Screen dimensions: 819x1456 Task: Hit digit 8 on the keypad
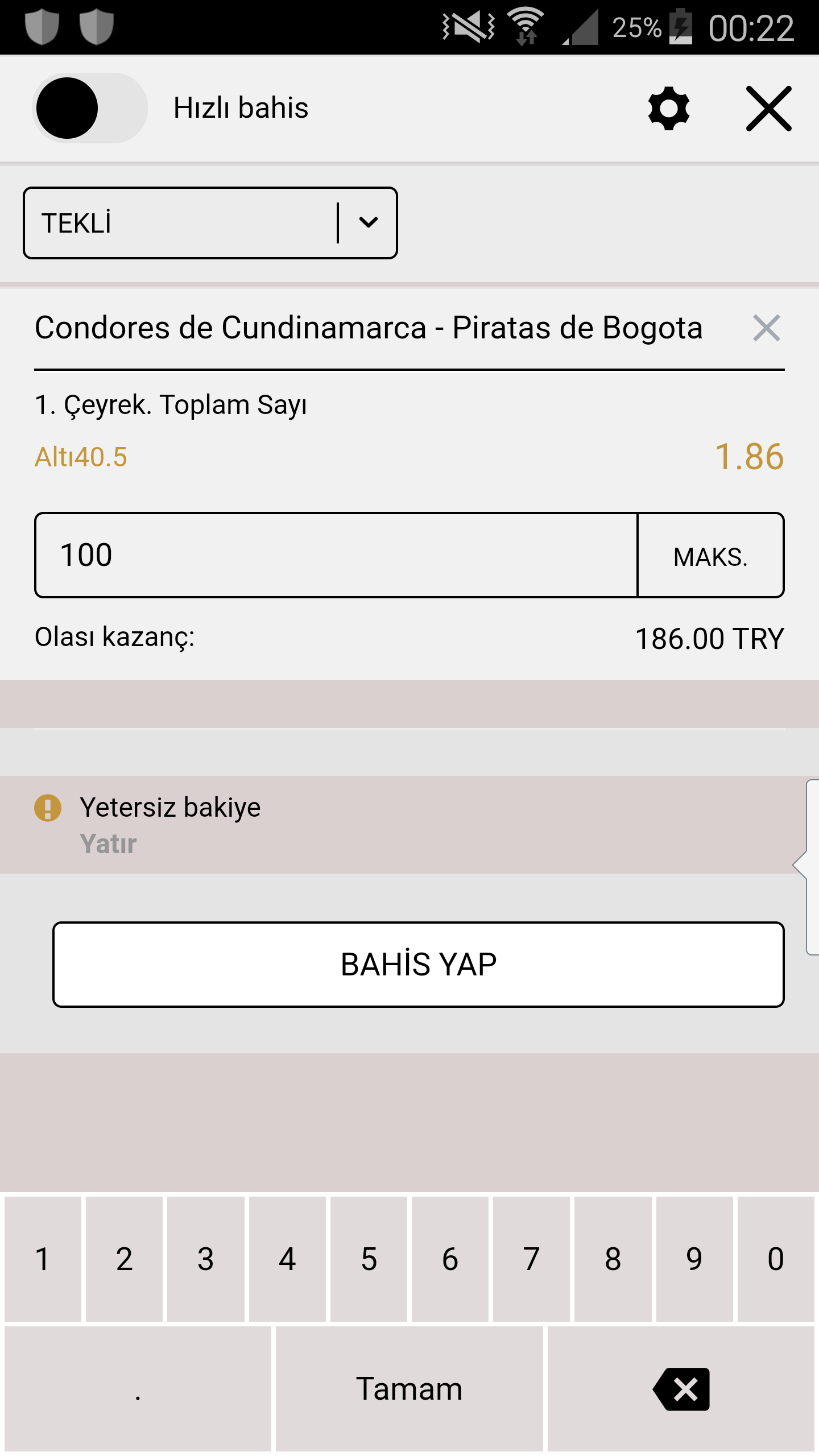click(613, 1259)
